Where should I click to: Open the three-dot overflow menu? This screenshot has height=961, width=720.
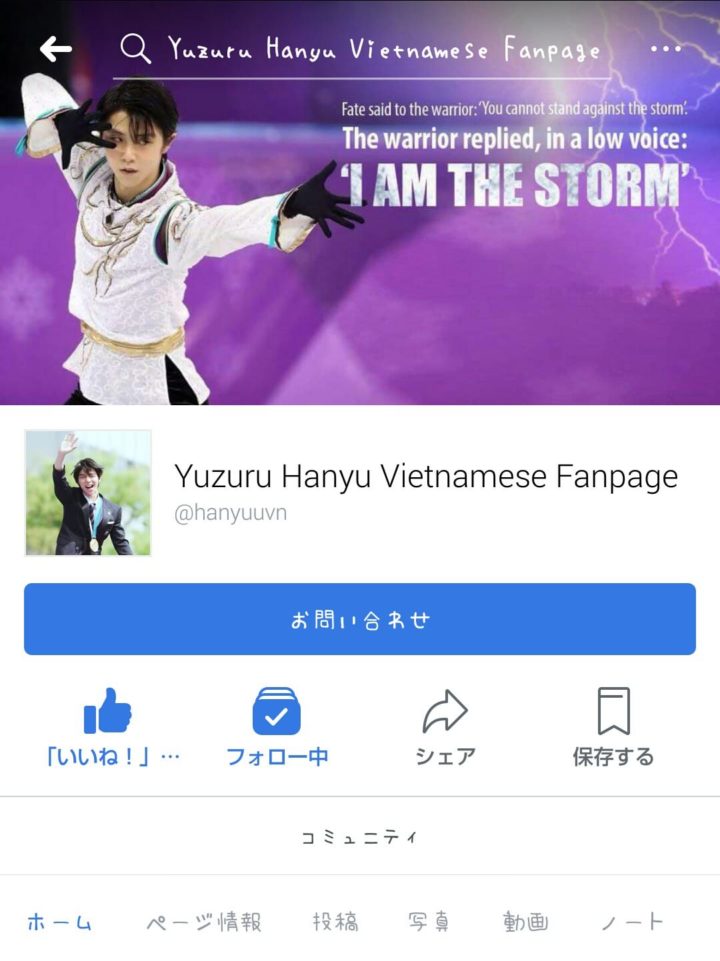pos(665,48)
